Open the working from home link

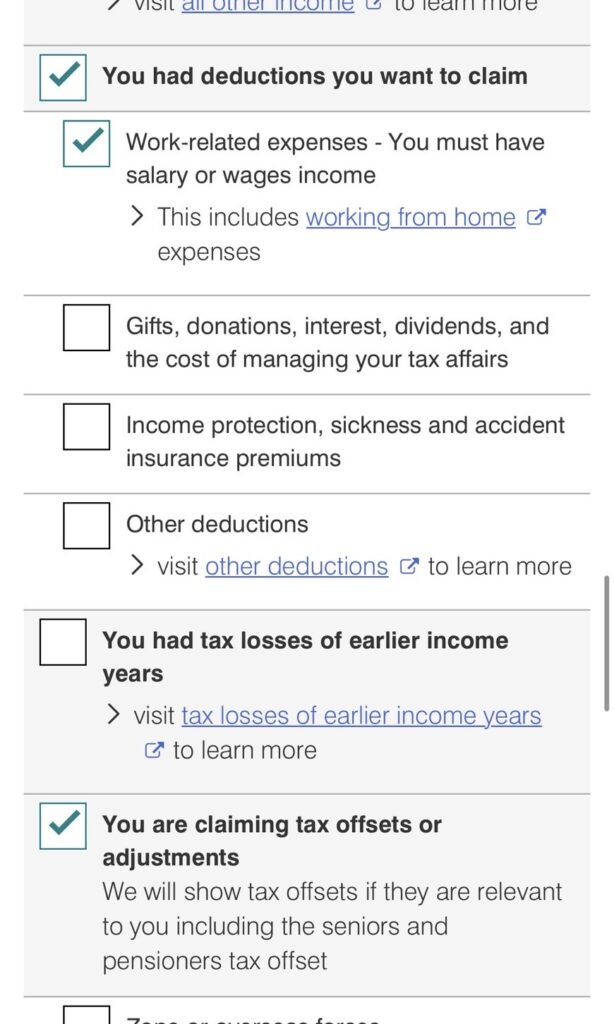pos(411,217)
